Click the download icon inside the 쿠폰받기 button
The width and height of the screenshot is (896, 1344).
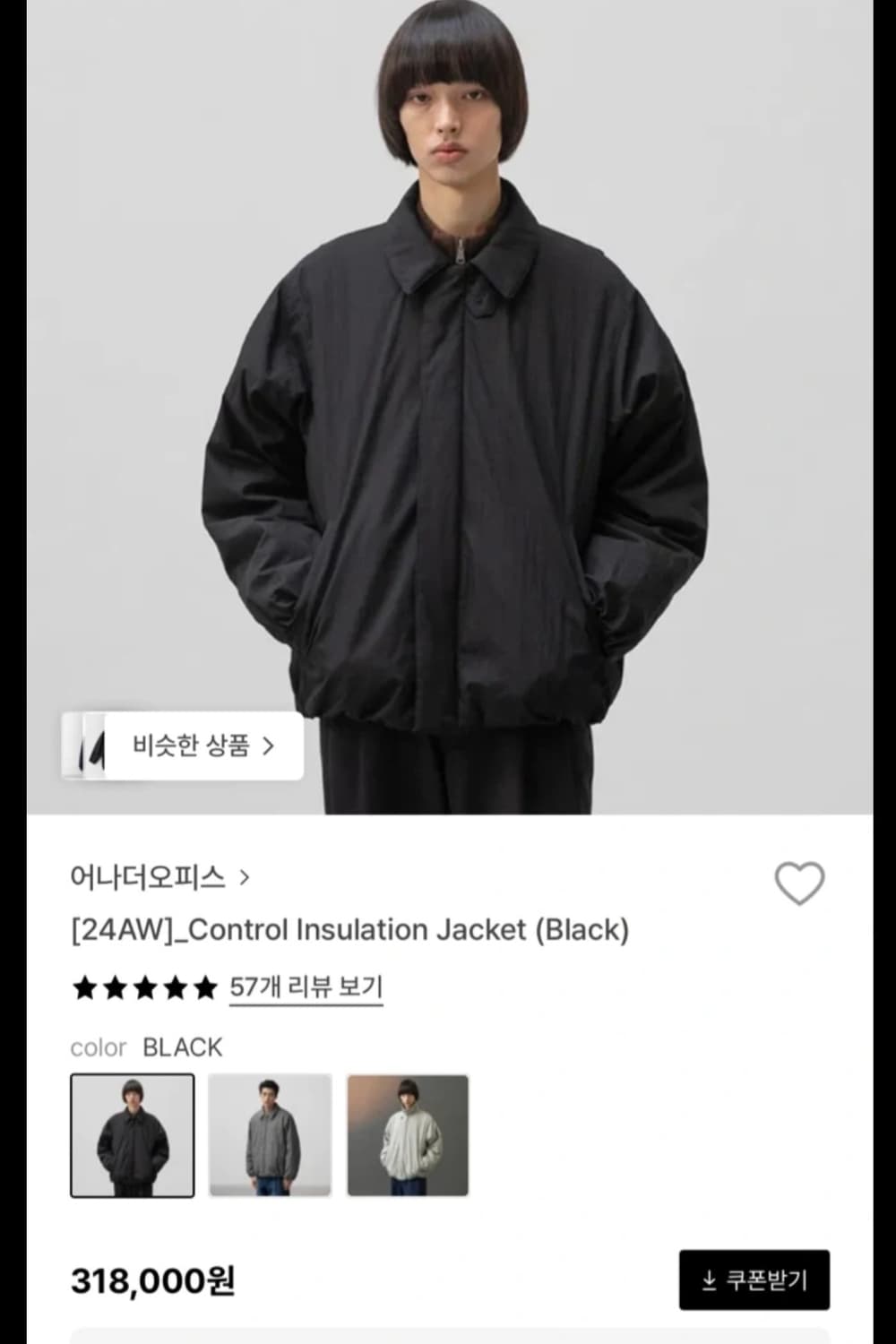point(708,1279)
